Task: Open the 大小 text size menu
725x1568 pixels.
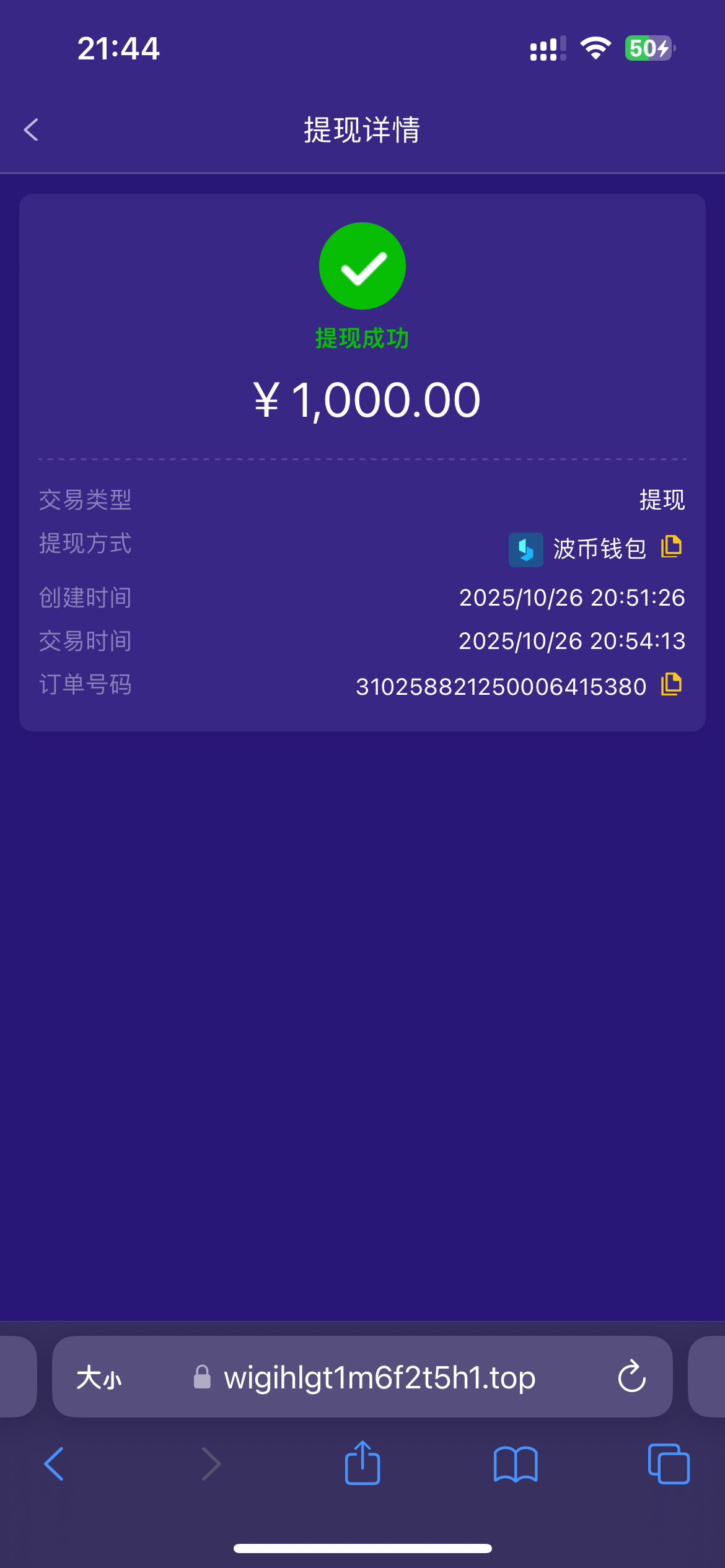Action: pos(101,1377)
